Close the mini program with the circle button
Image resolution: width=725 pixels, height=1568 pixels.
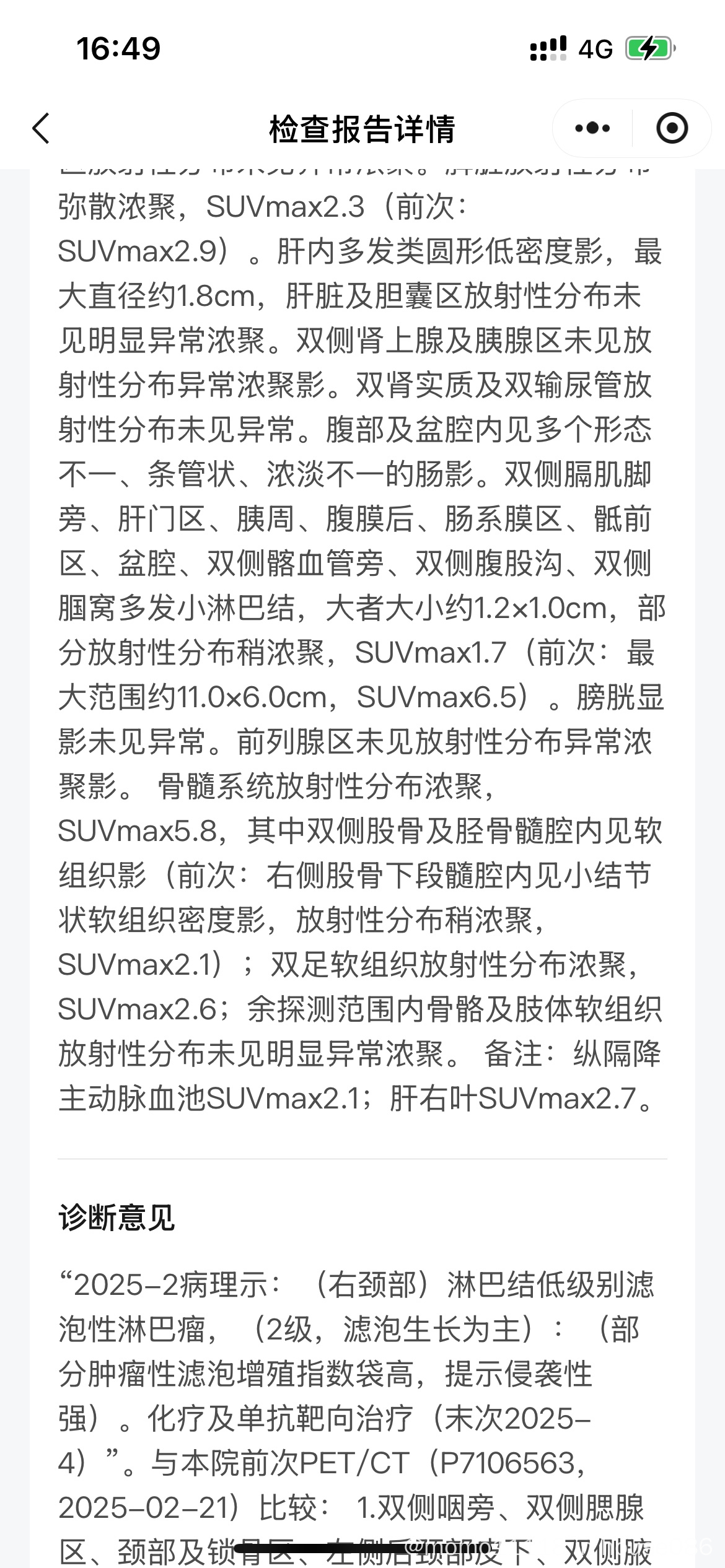click(672, 128)
